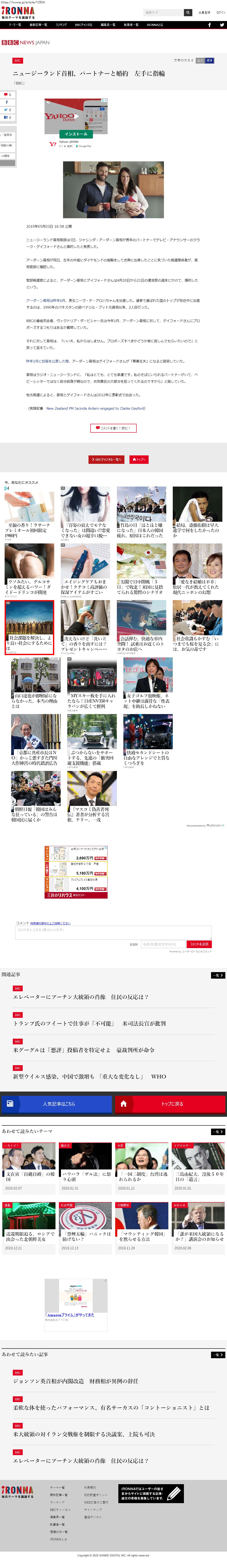Open the Facebook icon in the nav bar
Image resolution: width=227 pixels, height=1568 pixels.
pos(209,25)
